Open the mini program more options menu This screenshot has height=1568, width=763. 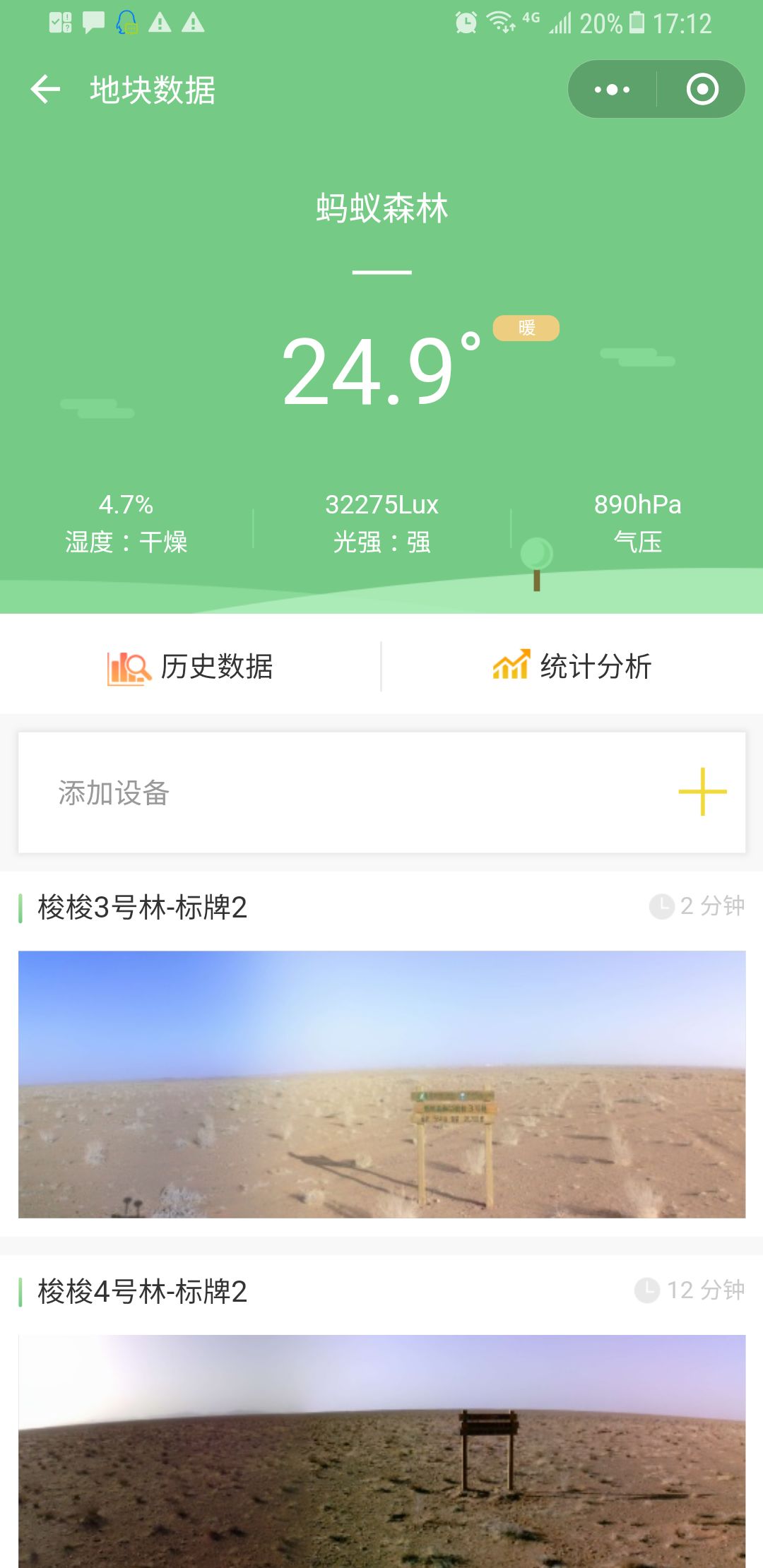[x=612, y=90]
